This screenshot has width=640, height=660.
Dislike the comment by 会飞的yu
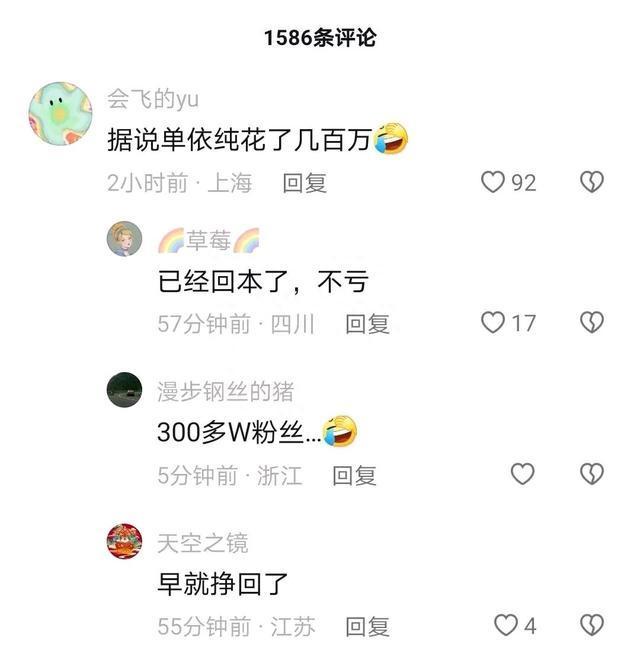(592, 182)
